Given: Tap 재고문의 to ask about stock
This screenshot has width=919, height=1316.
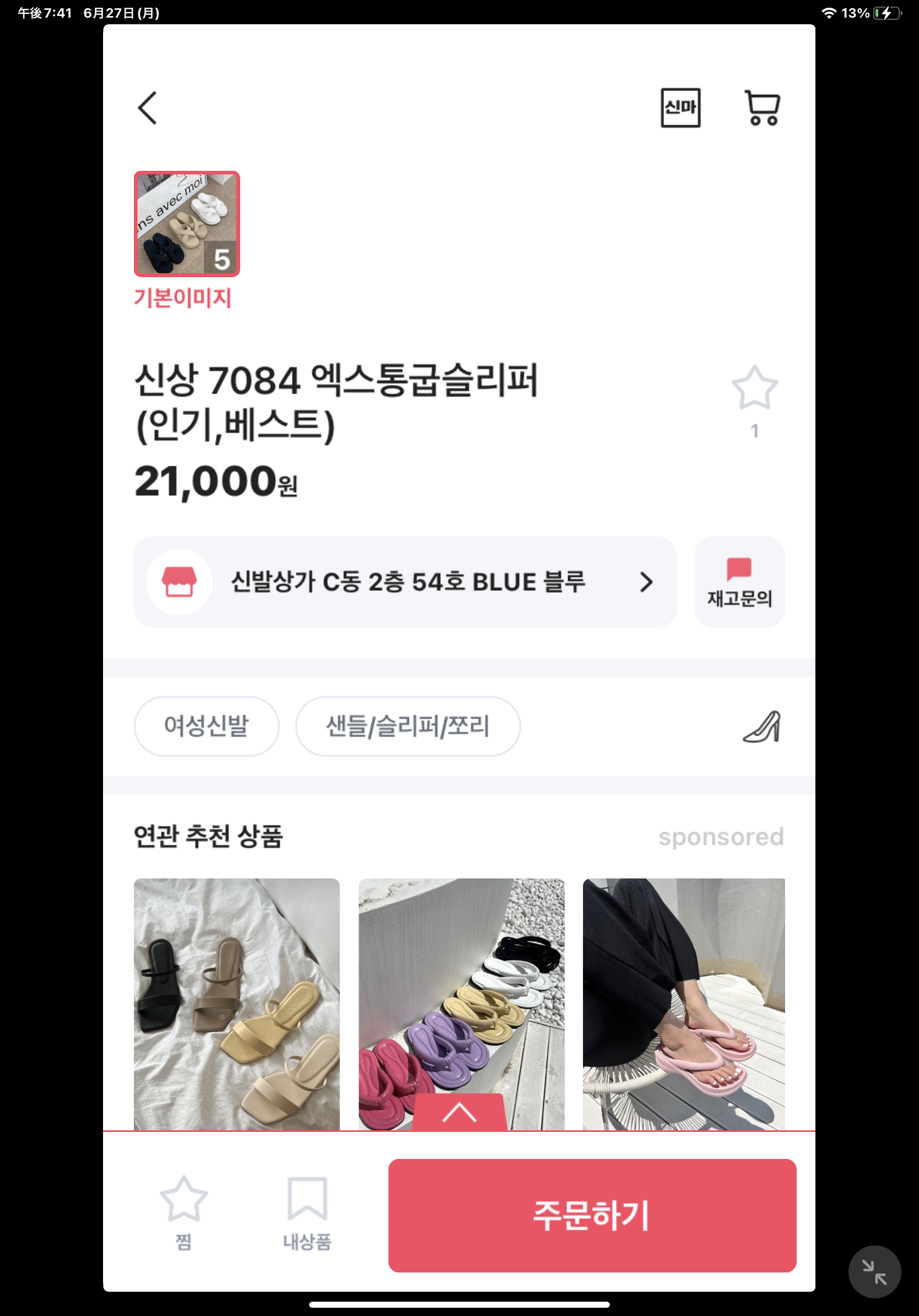Looking at the screenshot, I should click(739, 582).
